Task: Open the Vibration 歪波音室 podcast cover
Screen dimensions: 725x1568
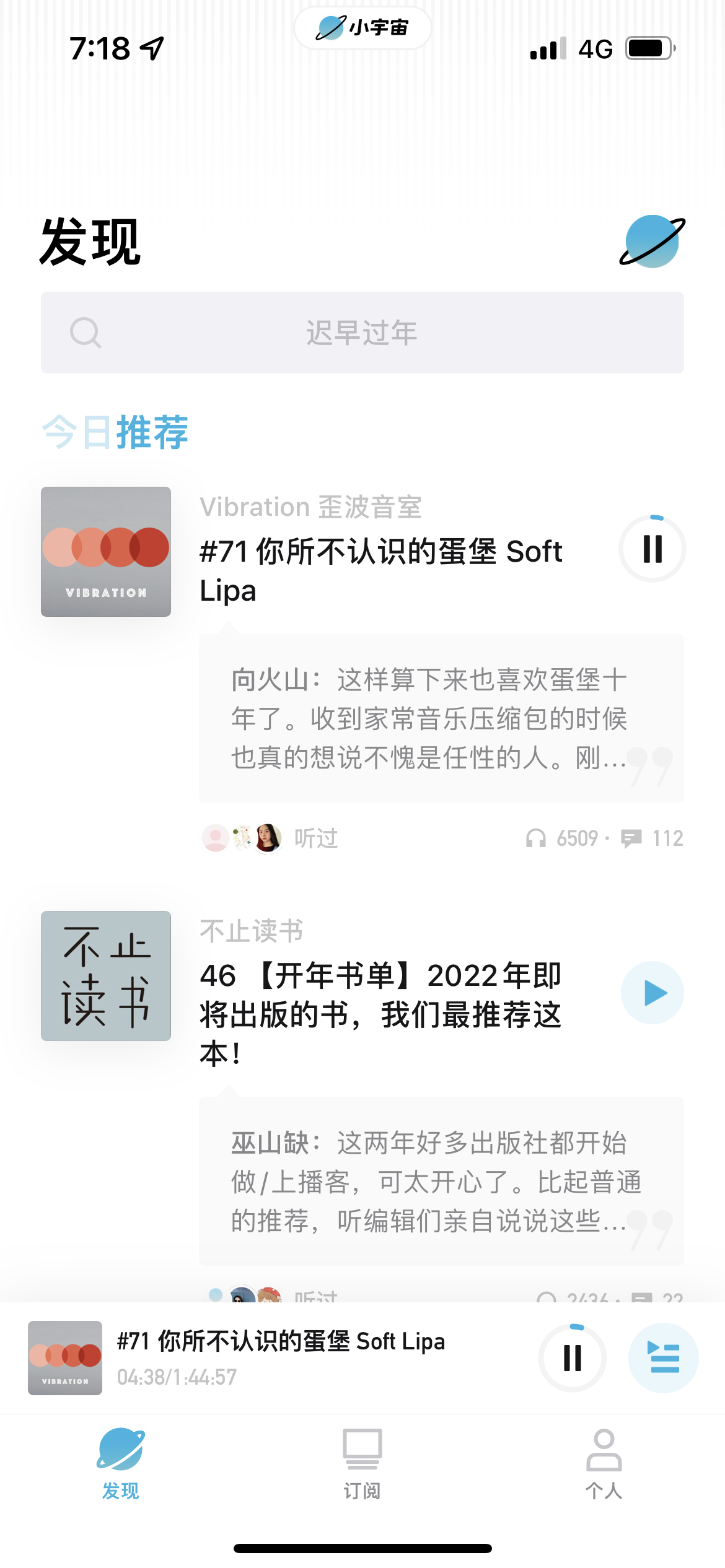Action: 106,552
